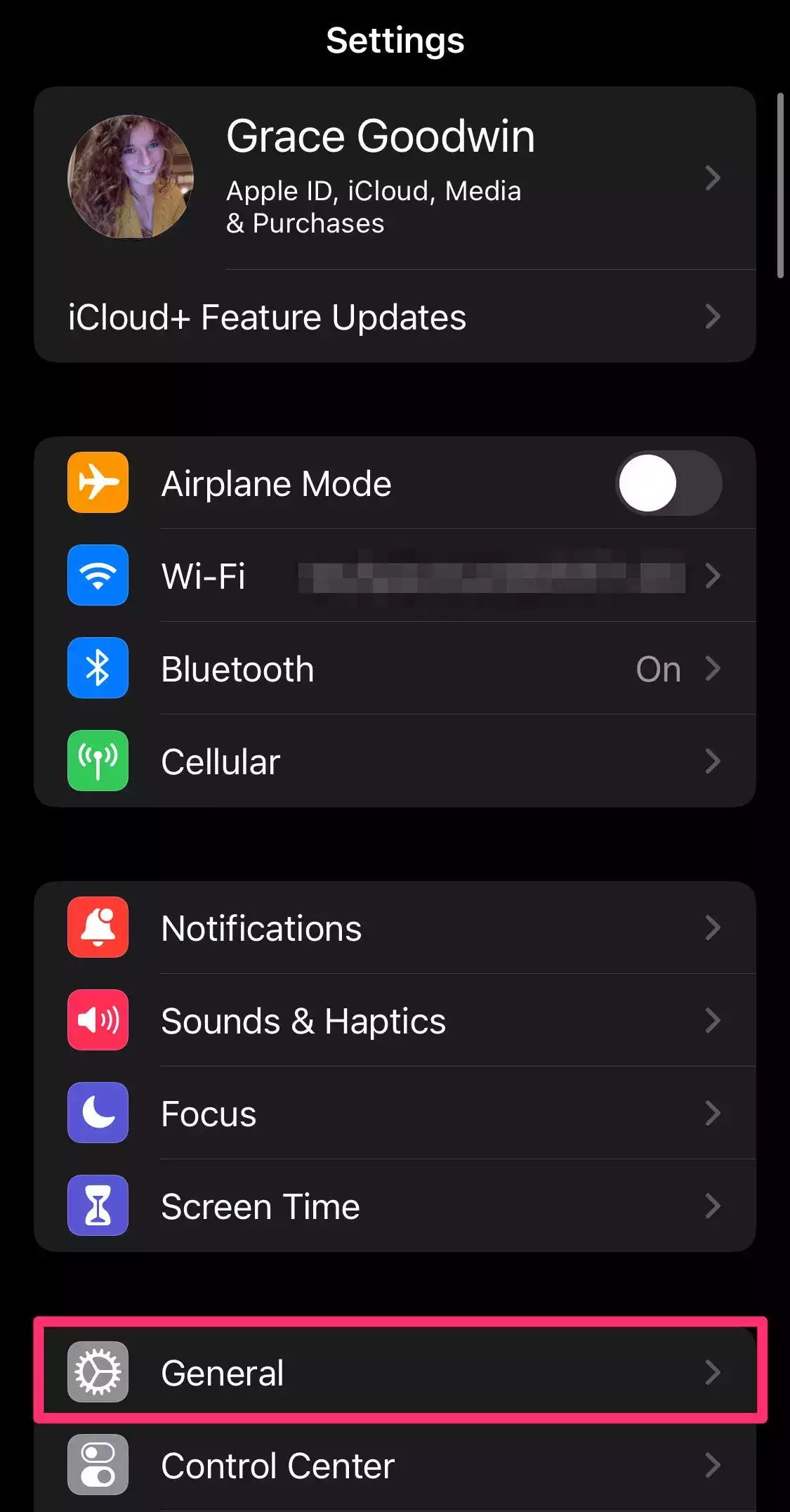The width and height of the screenshot is (790, 1512).
Task: Tap the Bluetooth icon
Action: 98,668
